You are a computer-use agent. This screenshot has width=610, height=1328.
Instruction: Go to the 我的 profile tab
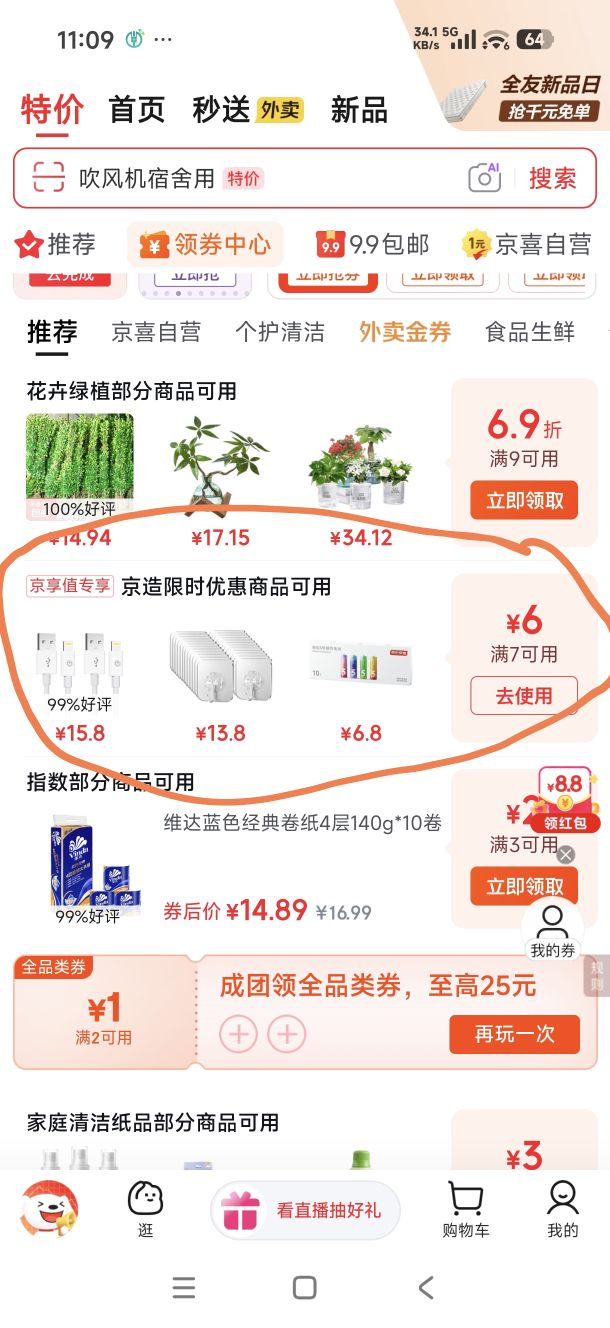[x=563, y=1209]
